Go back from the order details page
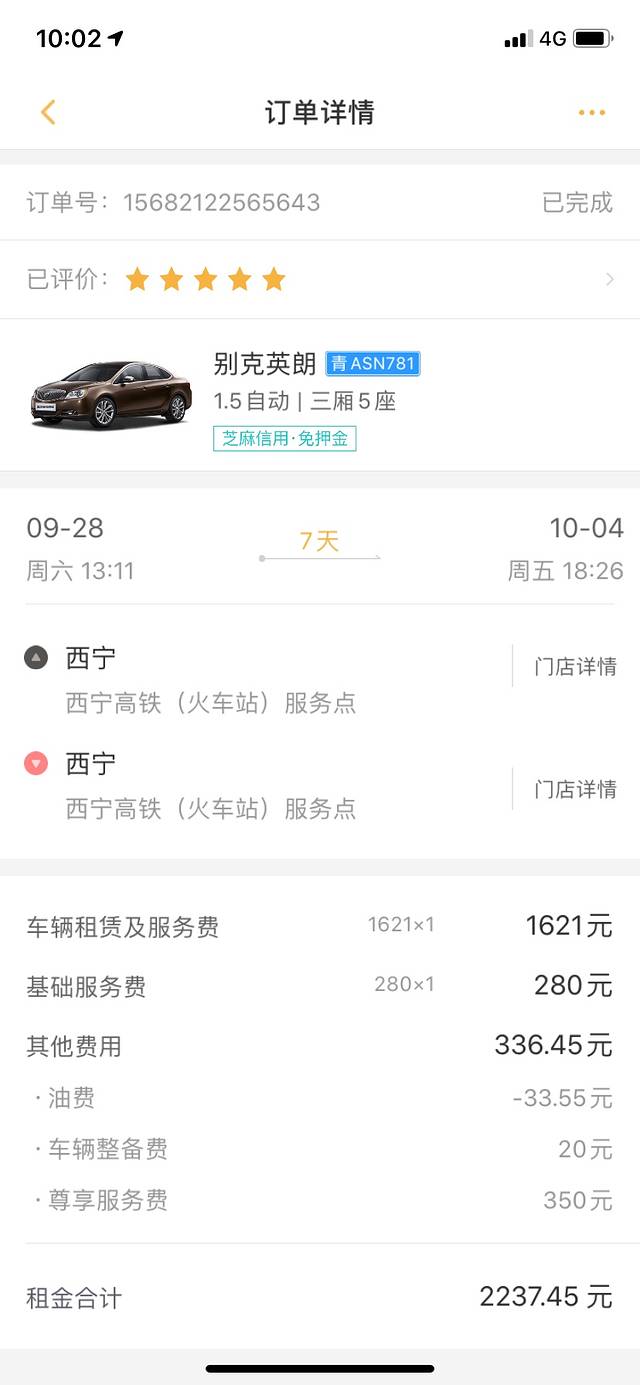Viewport: 640px width, 1385px height. pyautogui.click(x=48, y=112)
